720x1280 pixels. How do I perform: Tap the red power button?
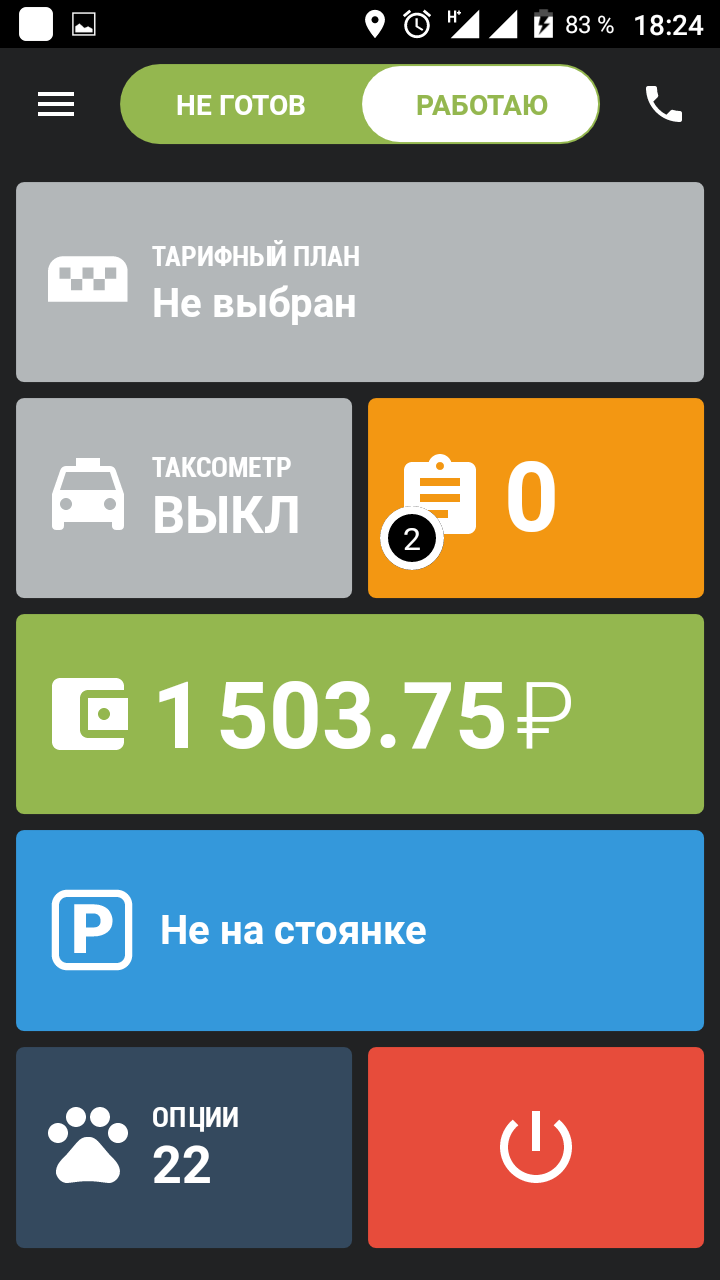[536, 1147]
